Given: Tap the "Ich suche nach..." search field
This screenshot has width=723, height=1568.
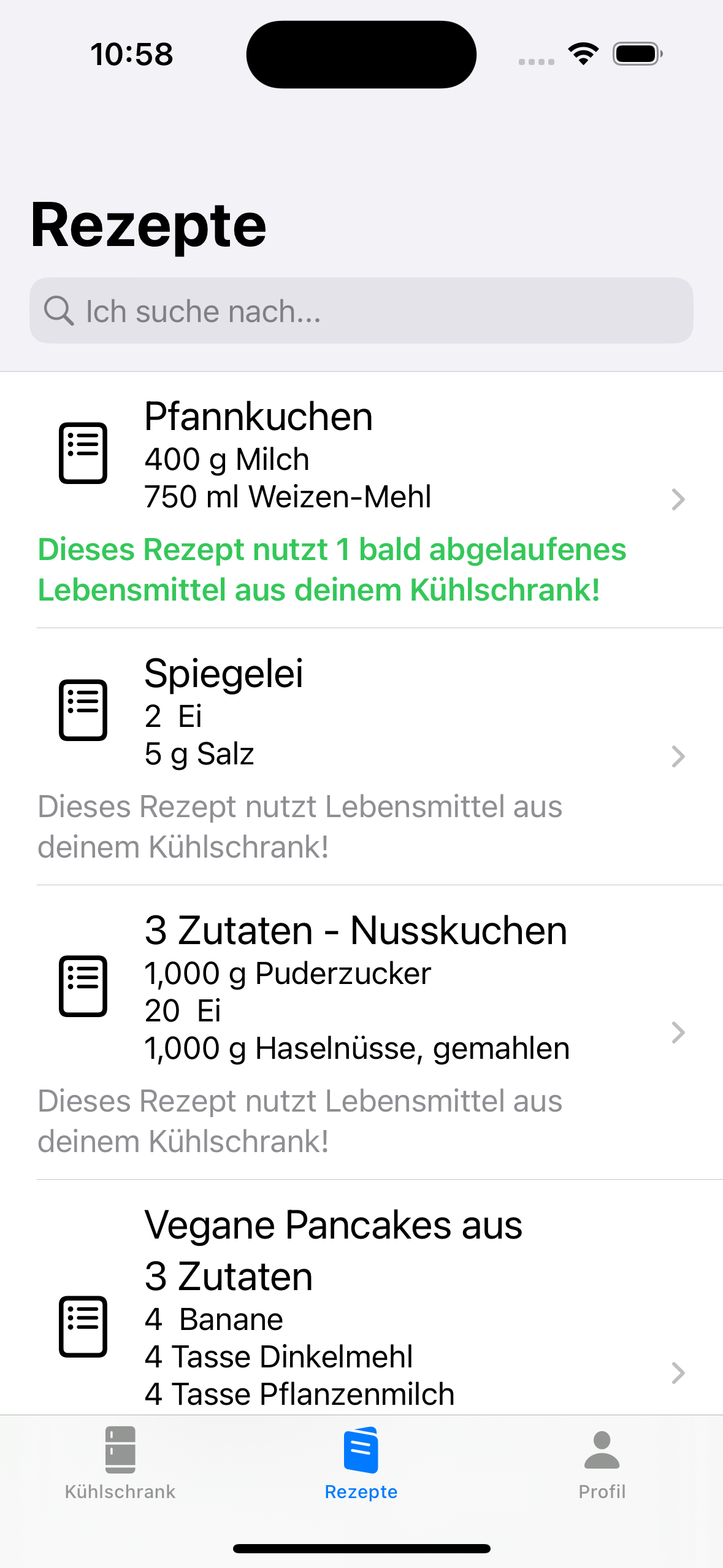Looking at the screenshot, I should click(361, 310).
